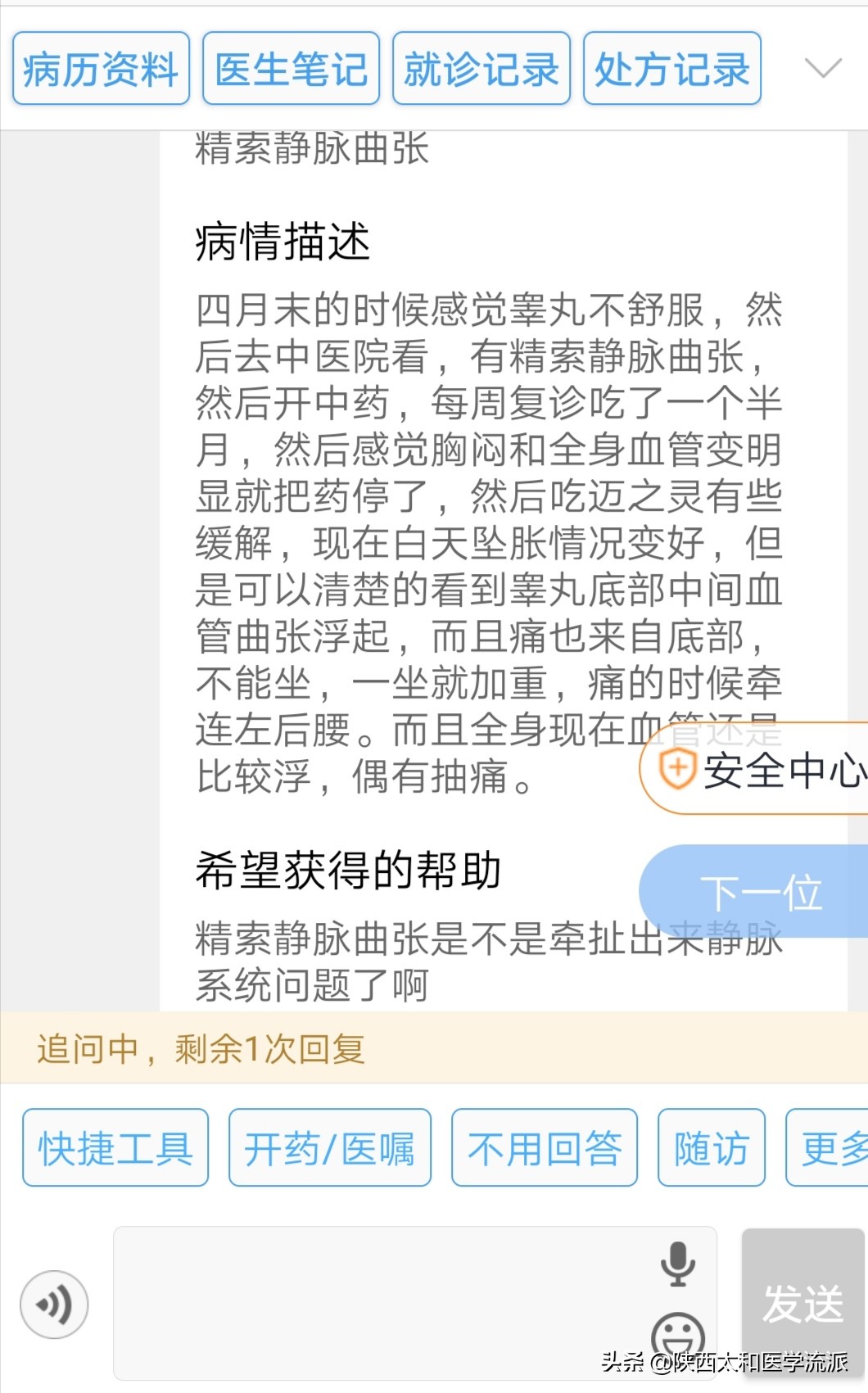
Task: Open the voice playback icon on the left
Action: tap(53, 1305)
